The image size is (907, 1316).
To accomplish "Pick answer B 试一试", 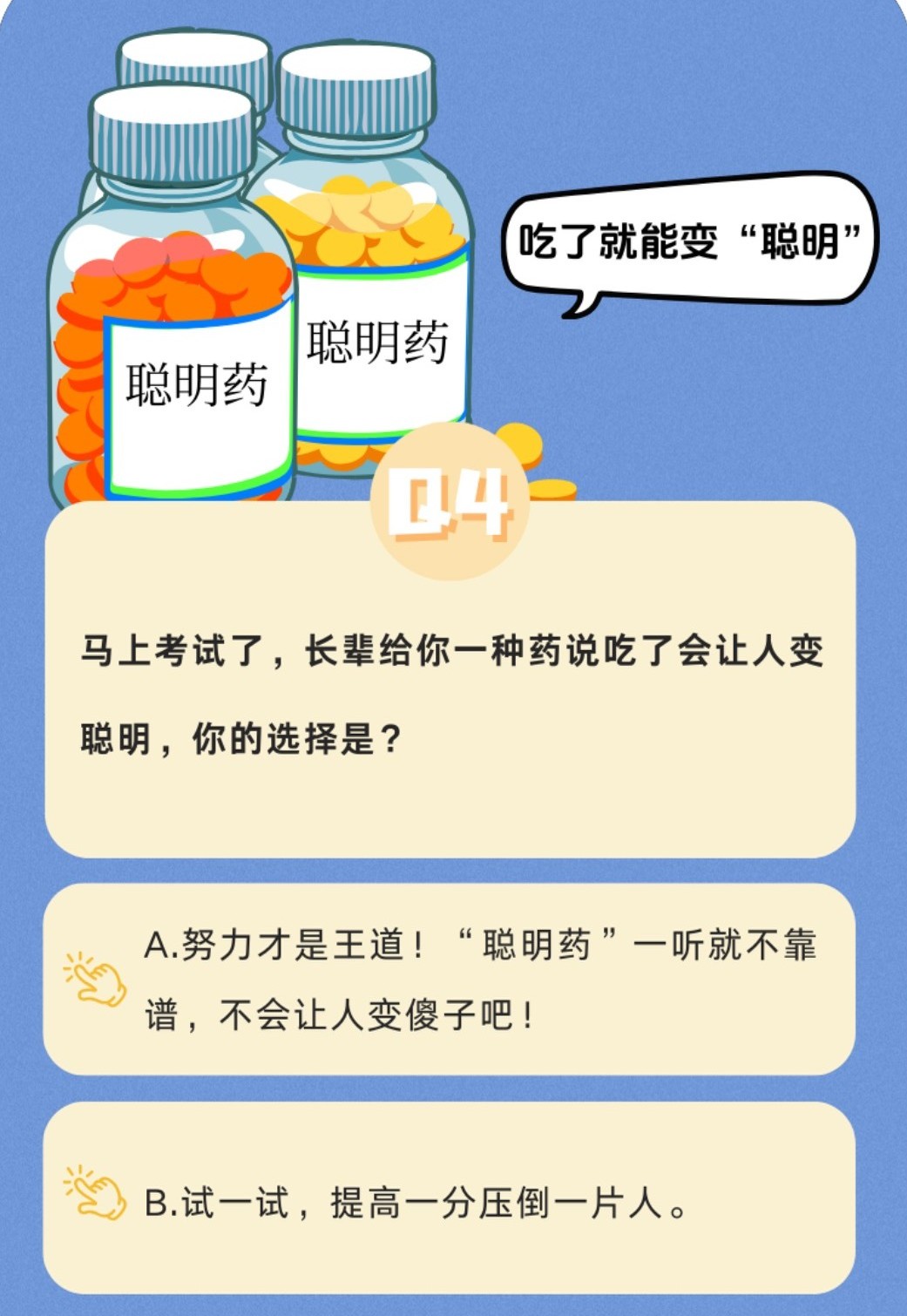I will click(450, 1199).
